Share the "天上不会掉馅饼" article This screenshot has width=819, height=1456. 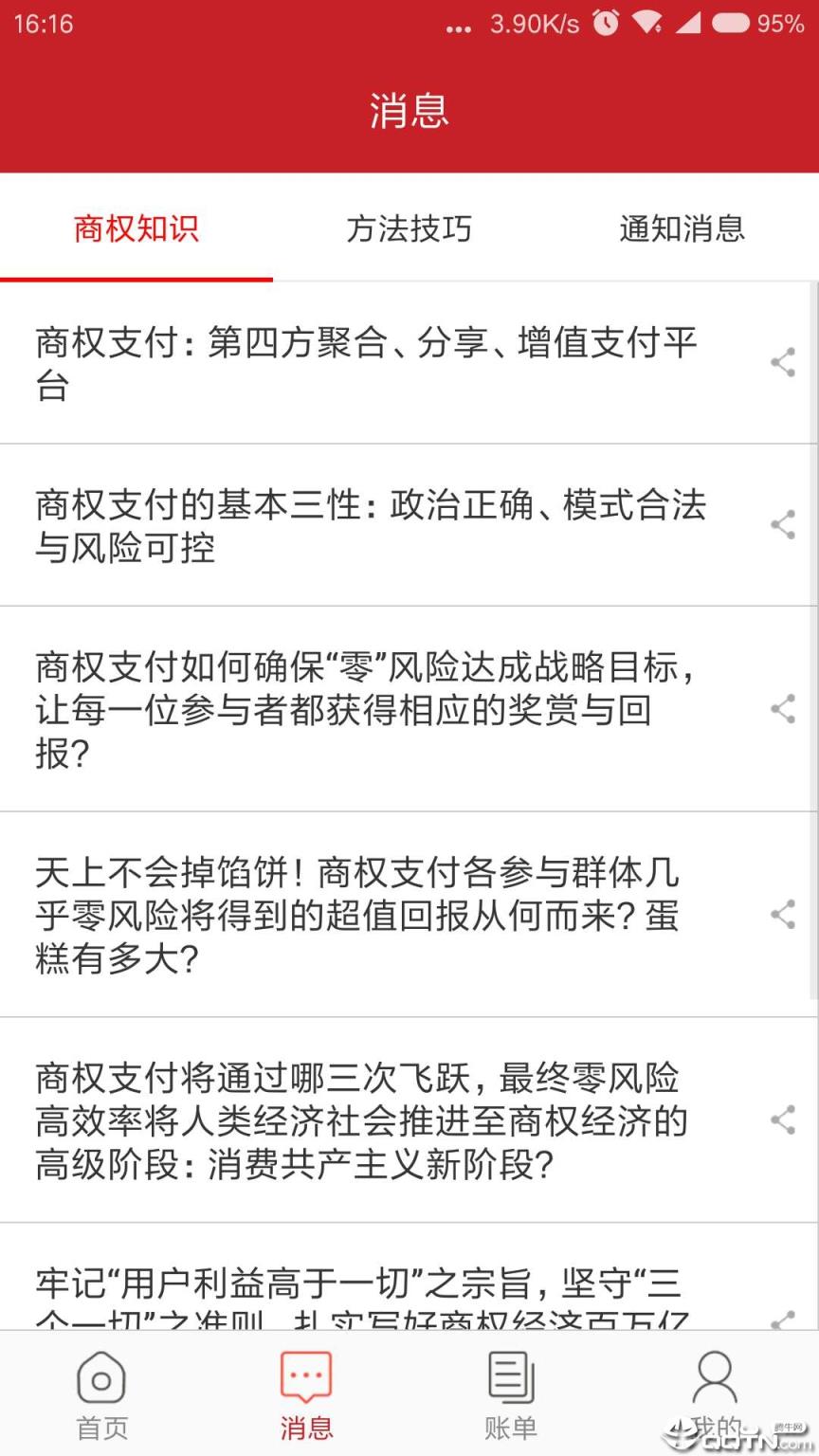(x=783, y=914)
